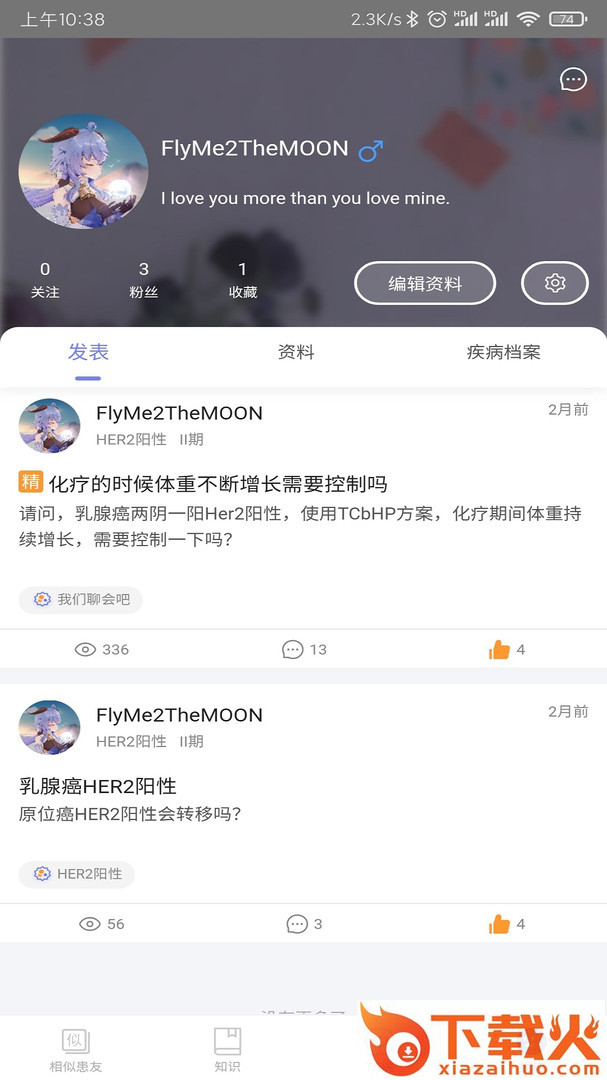Select the 发表 tab

click(x=88, y=352)
